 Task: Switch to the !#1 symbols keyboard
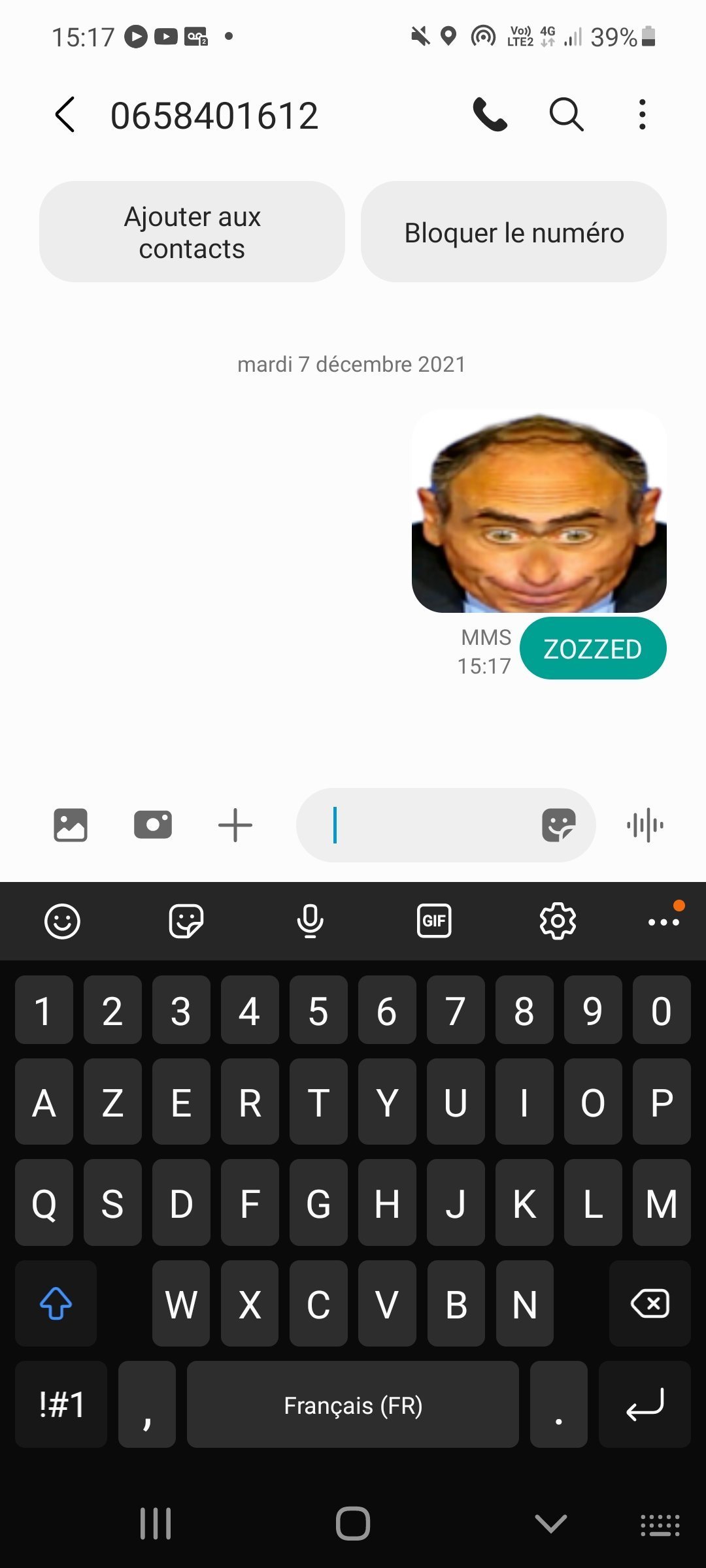(x=61, y=1405)
